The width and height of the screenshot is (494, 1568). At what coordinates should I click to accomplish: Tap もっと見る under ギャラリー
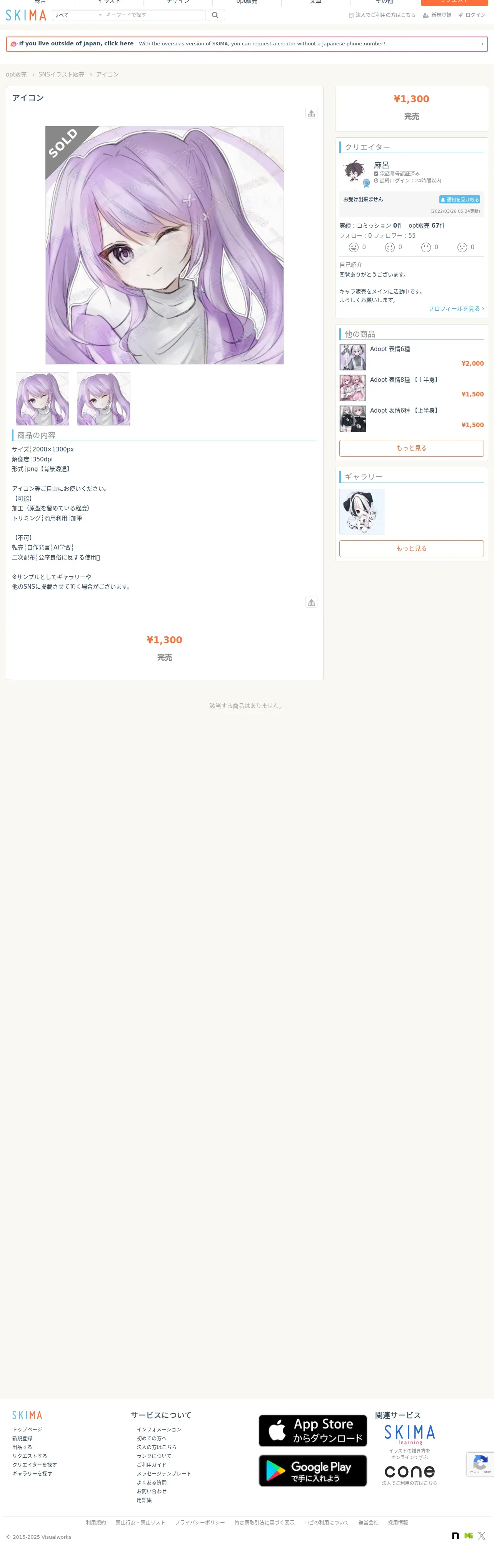tap(411, 548)
